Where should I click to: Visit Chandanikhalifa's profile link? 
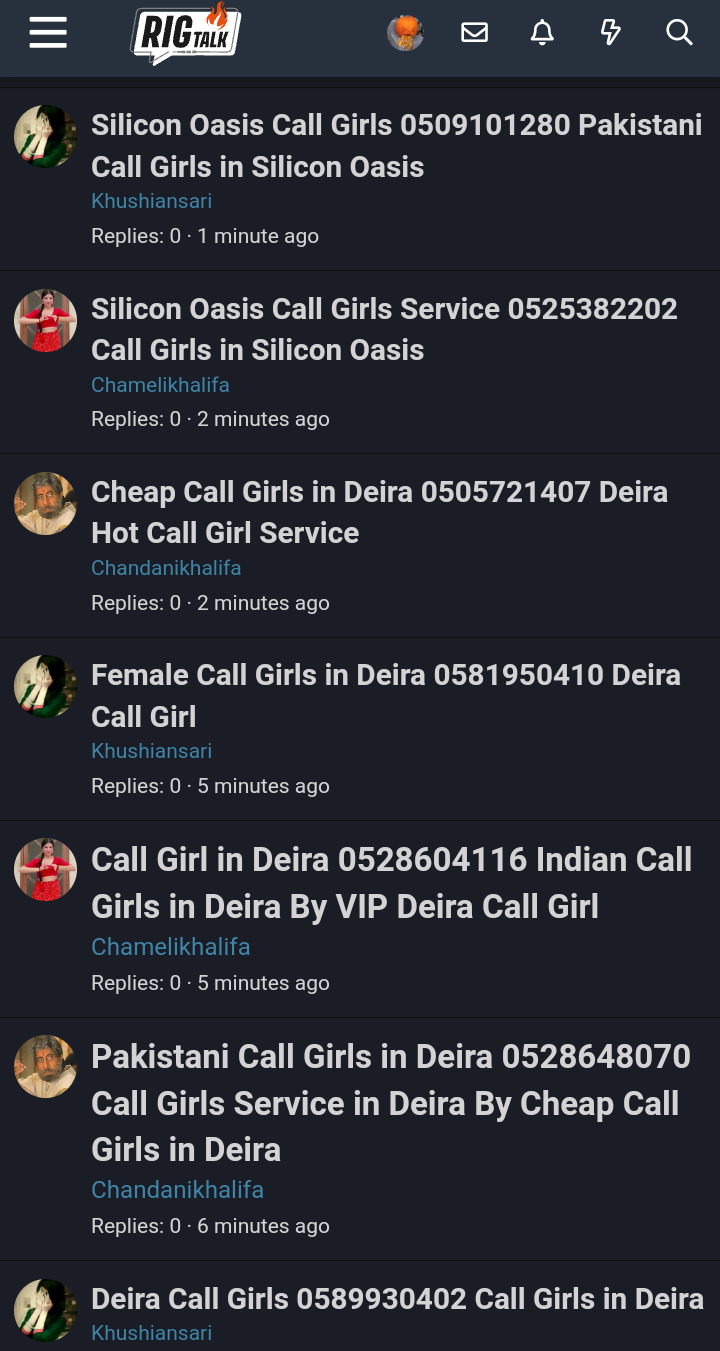[x=166, y=568]
